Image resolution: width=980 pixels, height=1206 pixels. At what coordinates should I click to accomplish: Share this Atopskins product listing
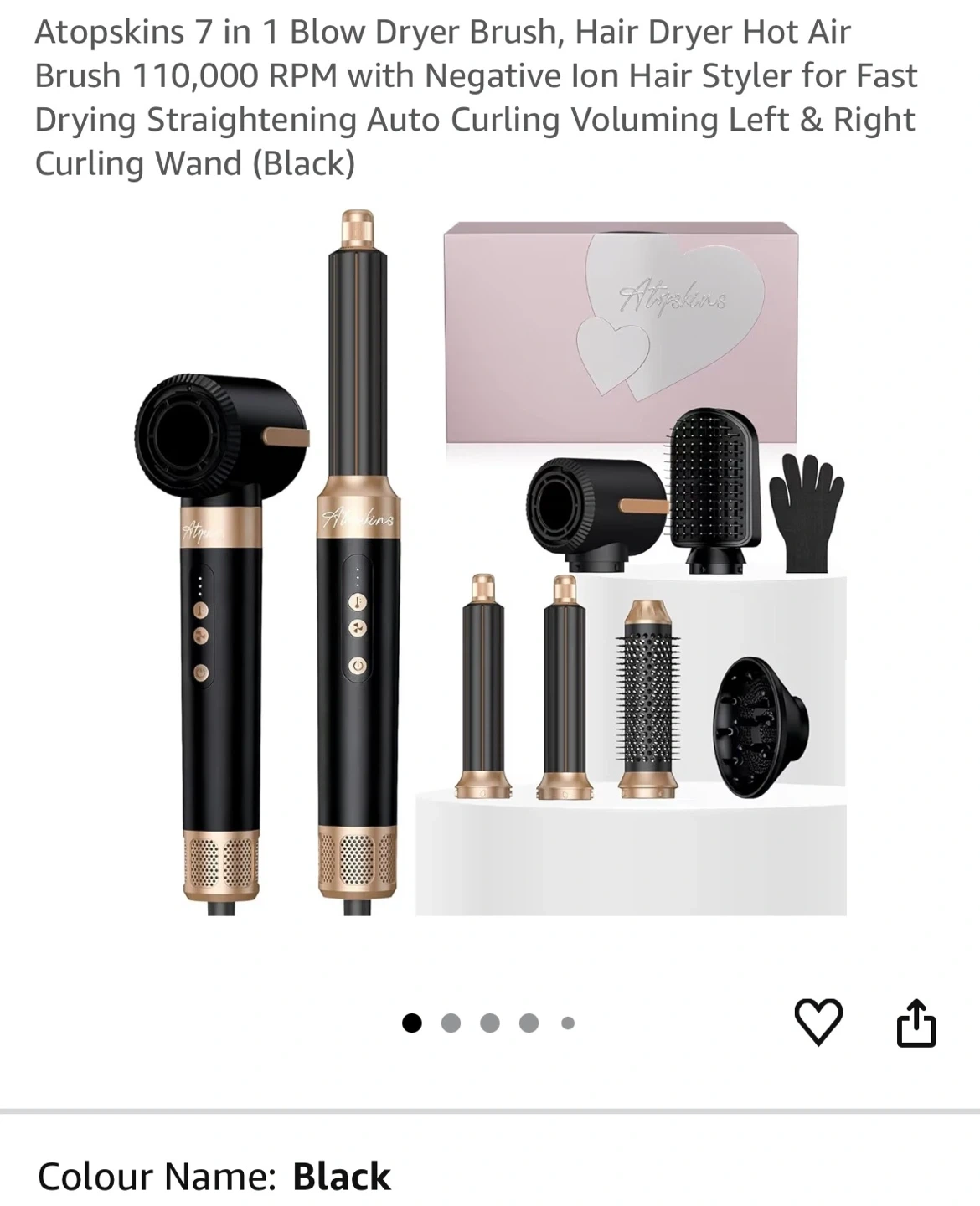(x=916, y=1022)
